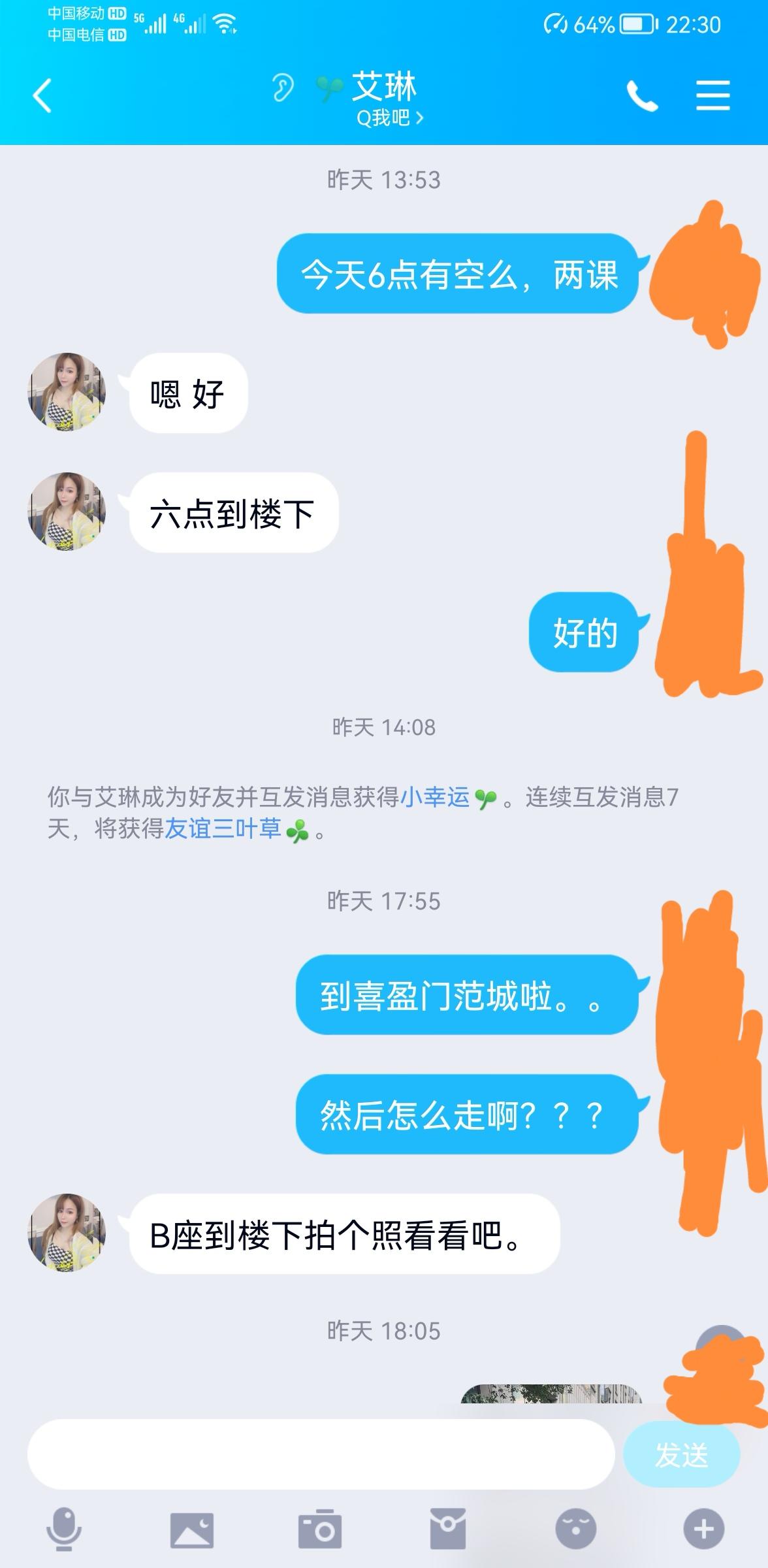
Task: View 艾琳's avatar next to 嗯 好
Action: coord(67,392)
